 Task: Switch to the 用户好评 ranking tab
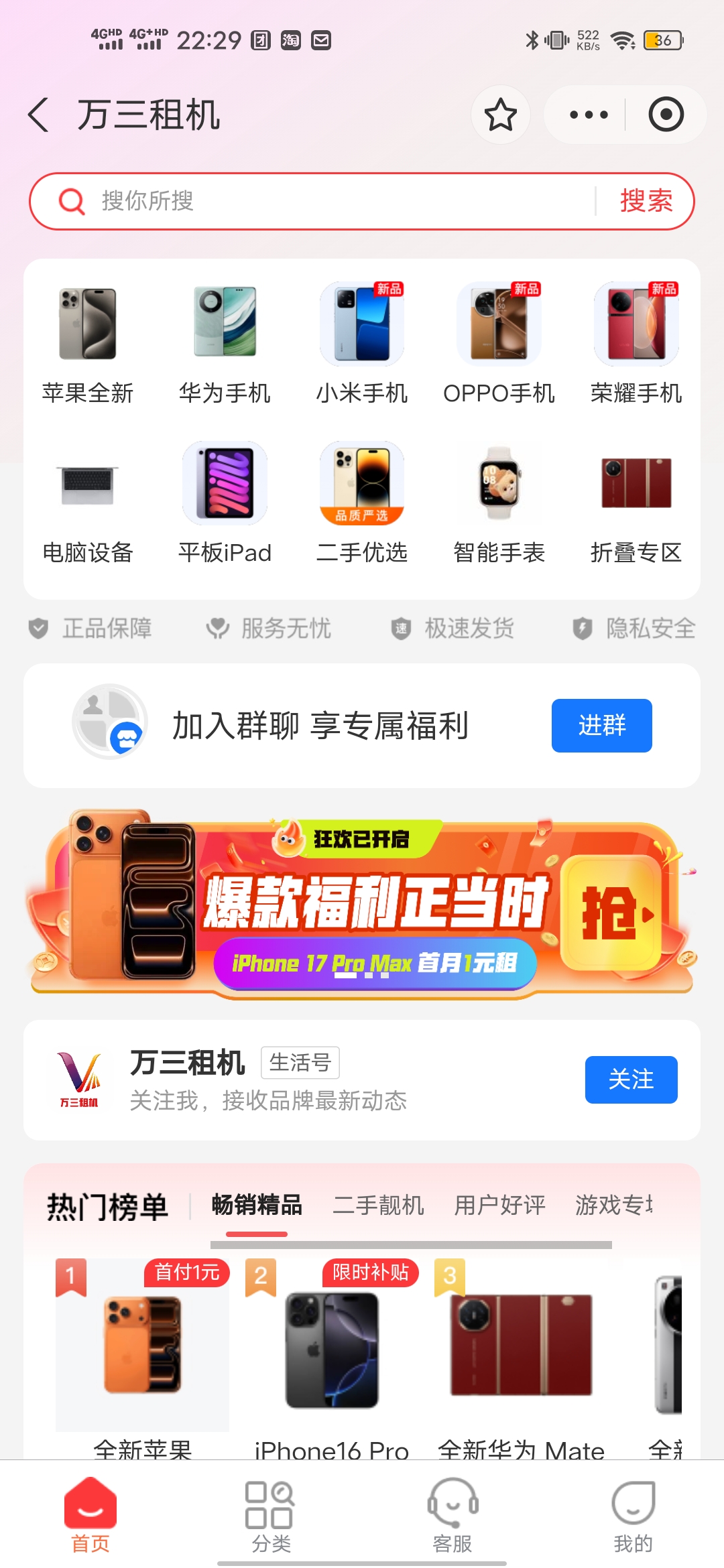click(499, 1205)
